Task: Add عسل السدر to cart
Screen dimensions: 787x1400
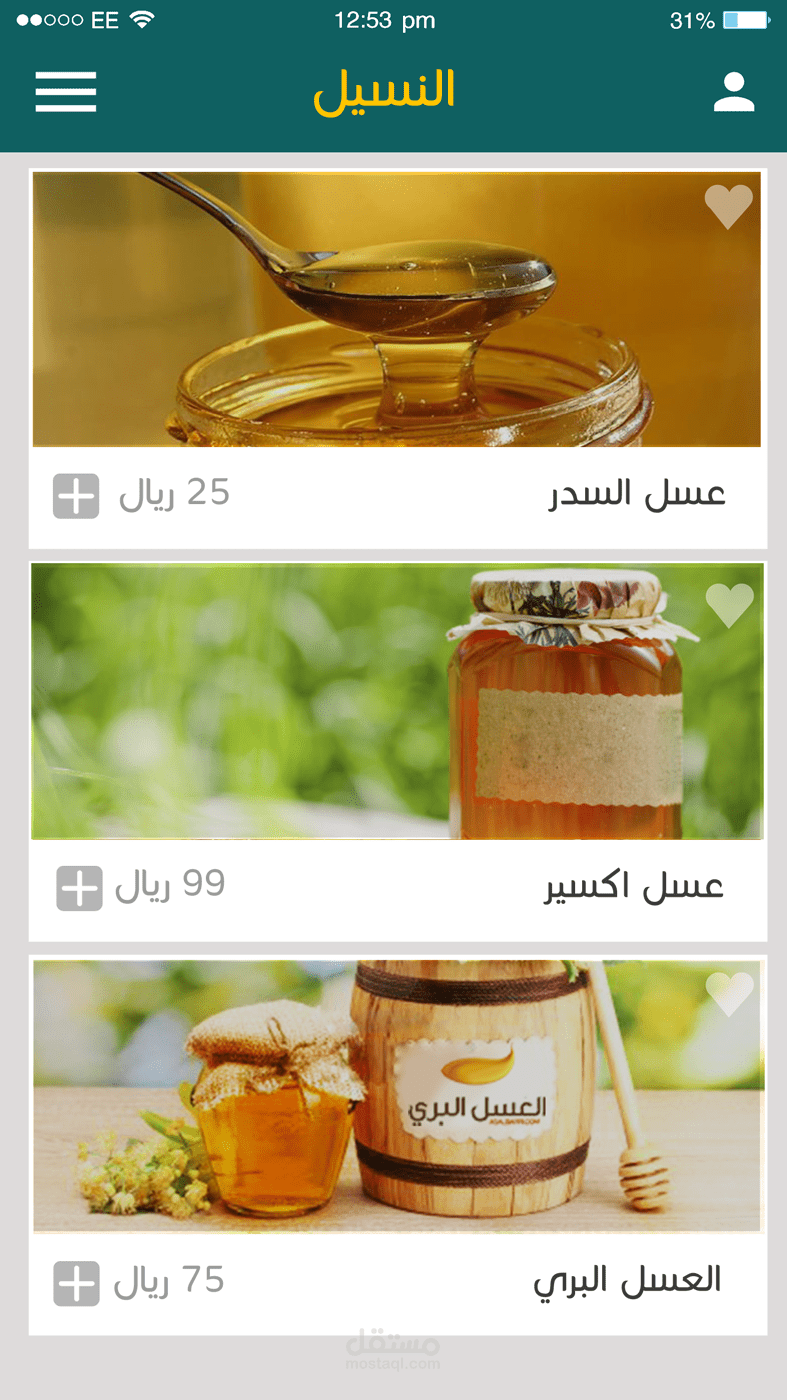Action: [x=76, y=496]
